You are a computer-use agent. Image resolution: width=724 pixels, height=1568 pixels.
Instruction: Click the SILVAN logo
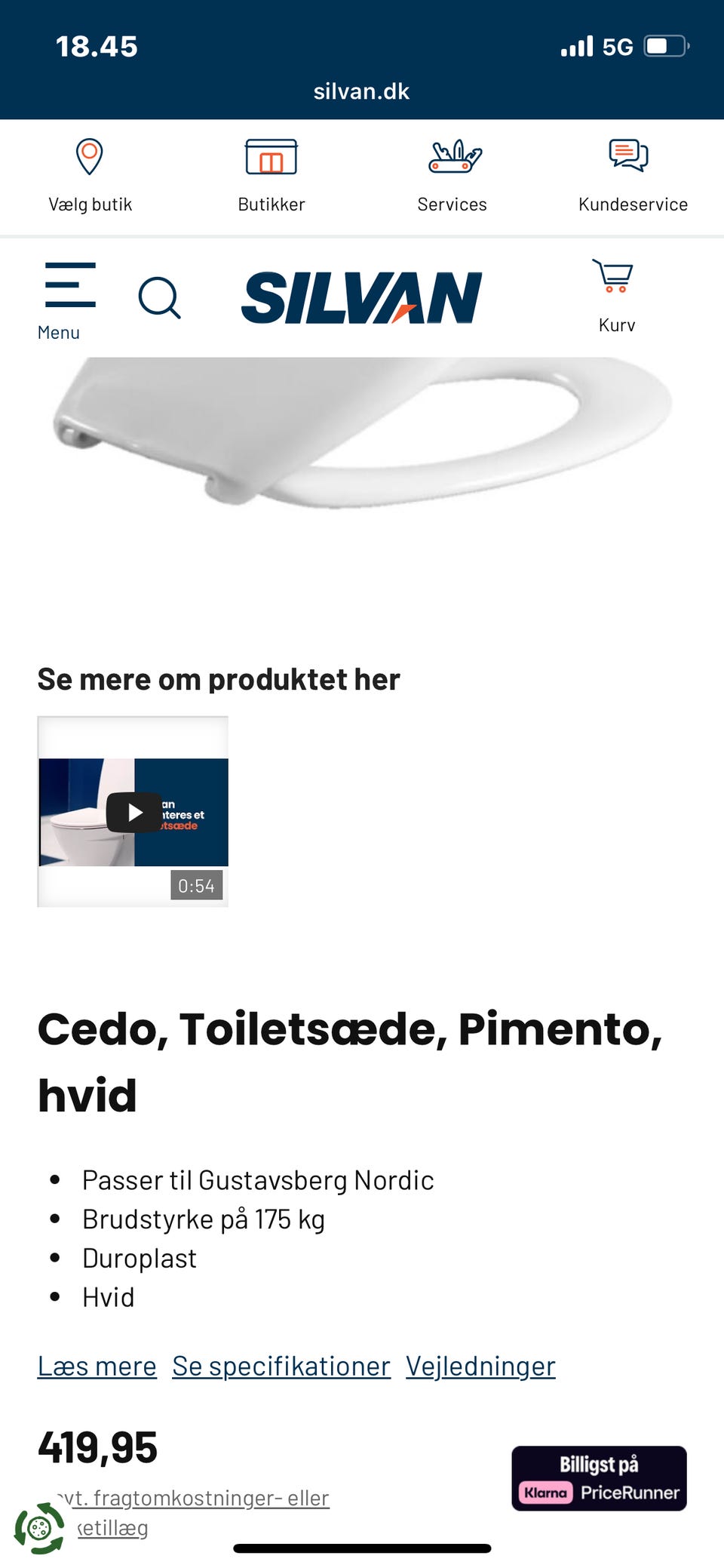coord(362,297)
